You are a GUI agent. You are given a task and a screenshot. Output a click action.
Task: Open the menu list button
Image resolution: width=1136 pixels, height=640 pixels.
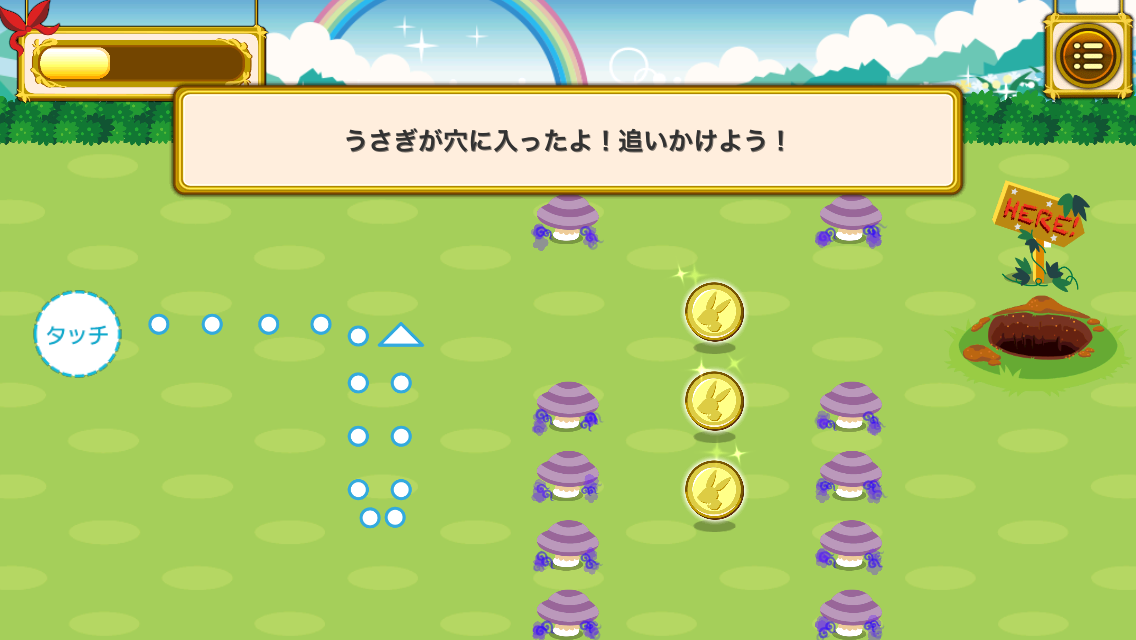[x=1087, y=55]
